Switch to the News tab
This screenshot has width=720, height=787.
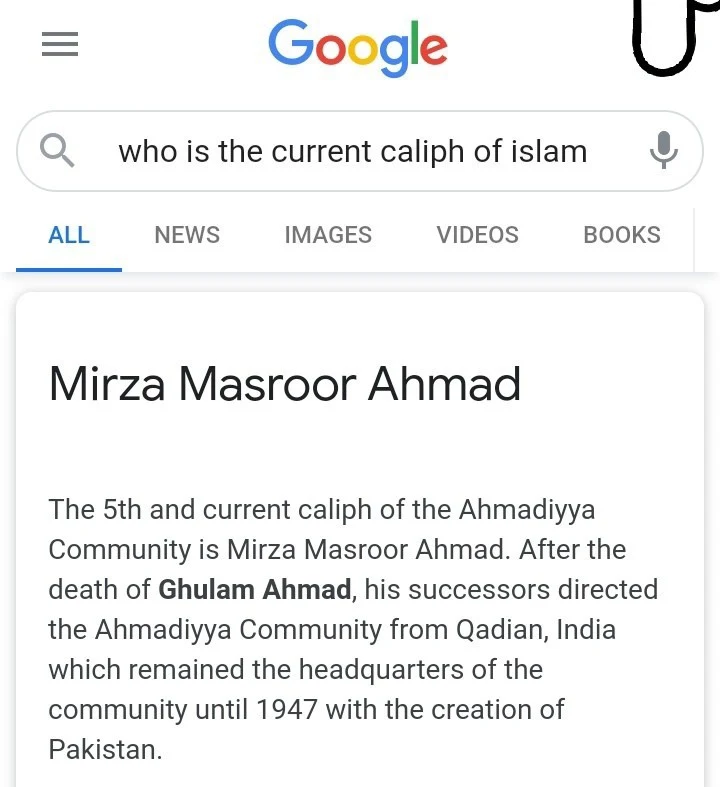click(x=187, y=235)
